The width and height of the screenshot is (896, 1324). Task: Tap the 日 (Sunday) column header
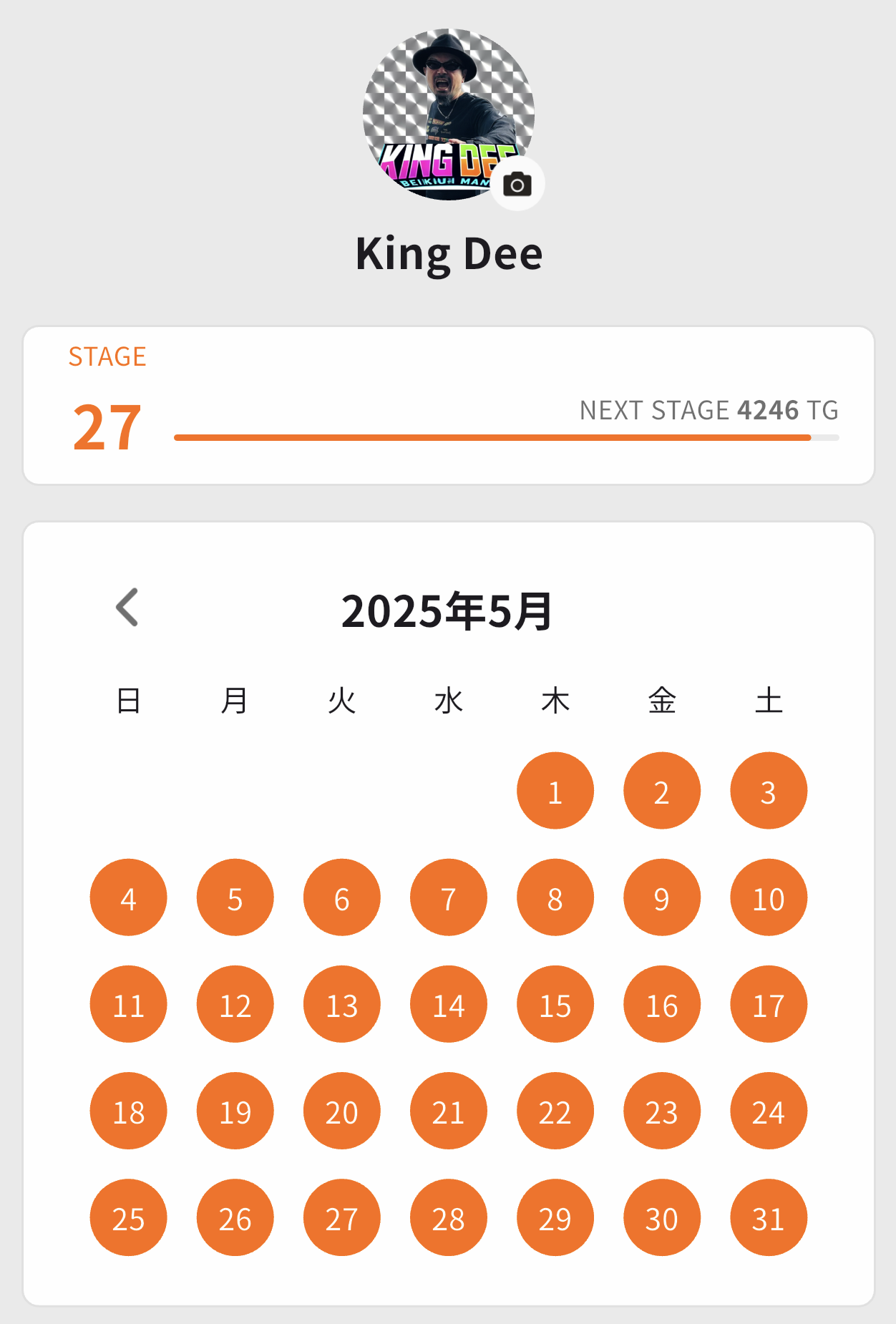pyautogui.click(x=127, y=700)
